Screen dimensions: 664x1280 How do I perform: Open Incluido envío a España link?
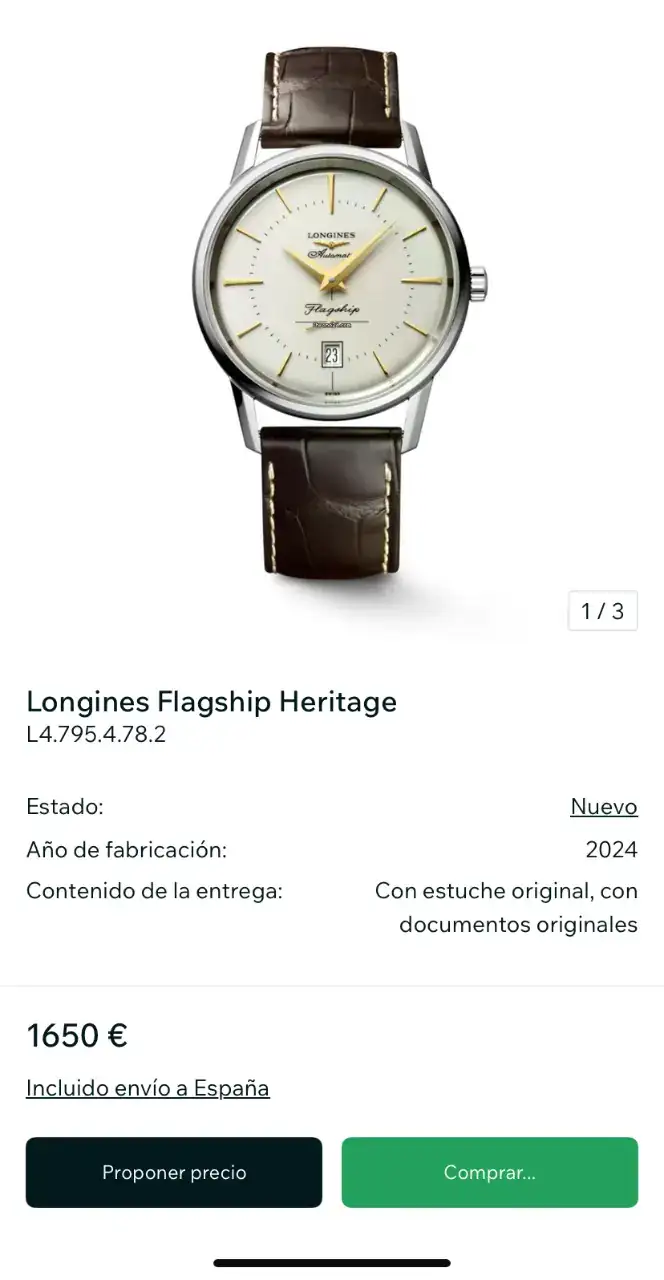point(148,1088)
